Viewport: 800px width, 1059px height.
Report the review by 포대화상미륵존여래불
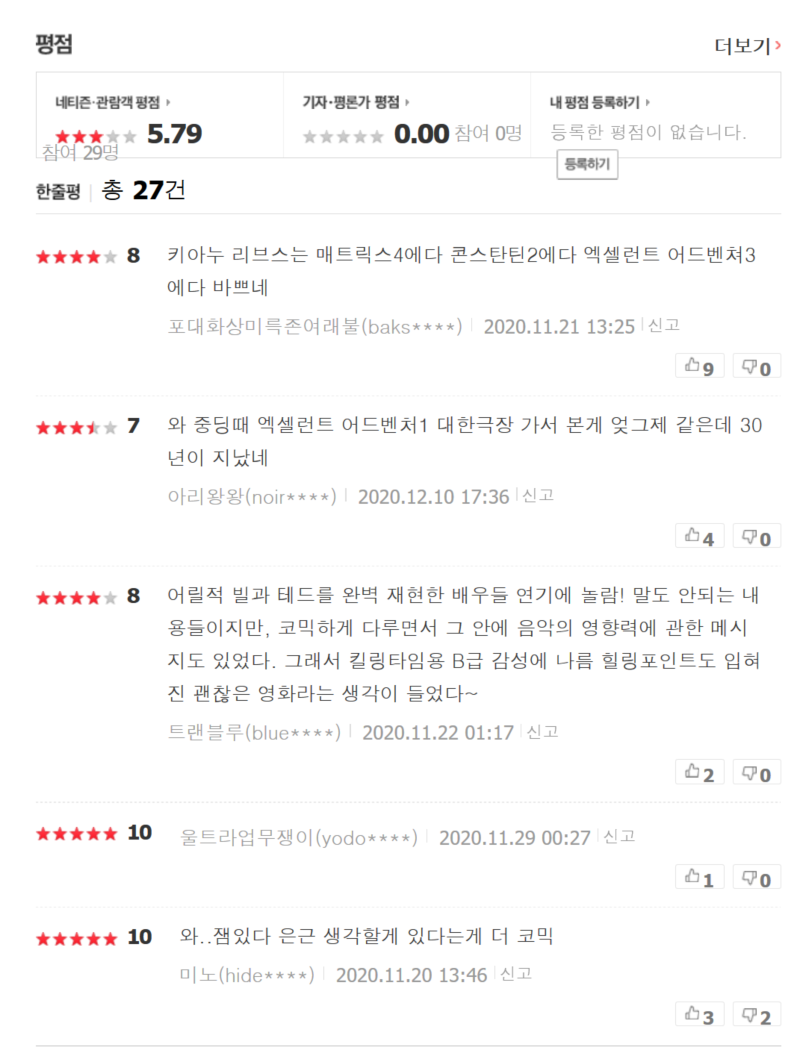[x=664, y=325]
